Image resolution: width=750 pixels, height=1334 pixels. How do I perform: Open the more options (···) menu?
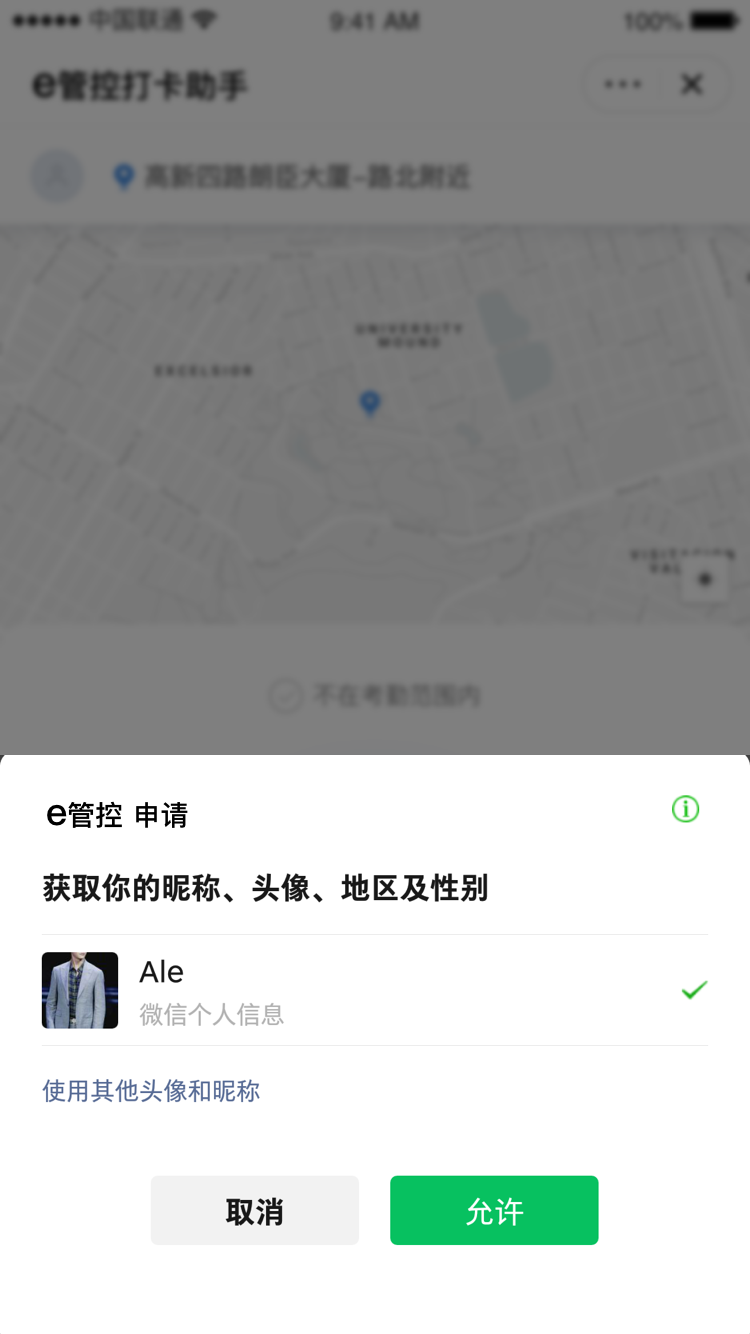point(622,84)
